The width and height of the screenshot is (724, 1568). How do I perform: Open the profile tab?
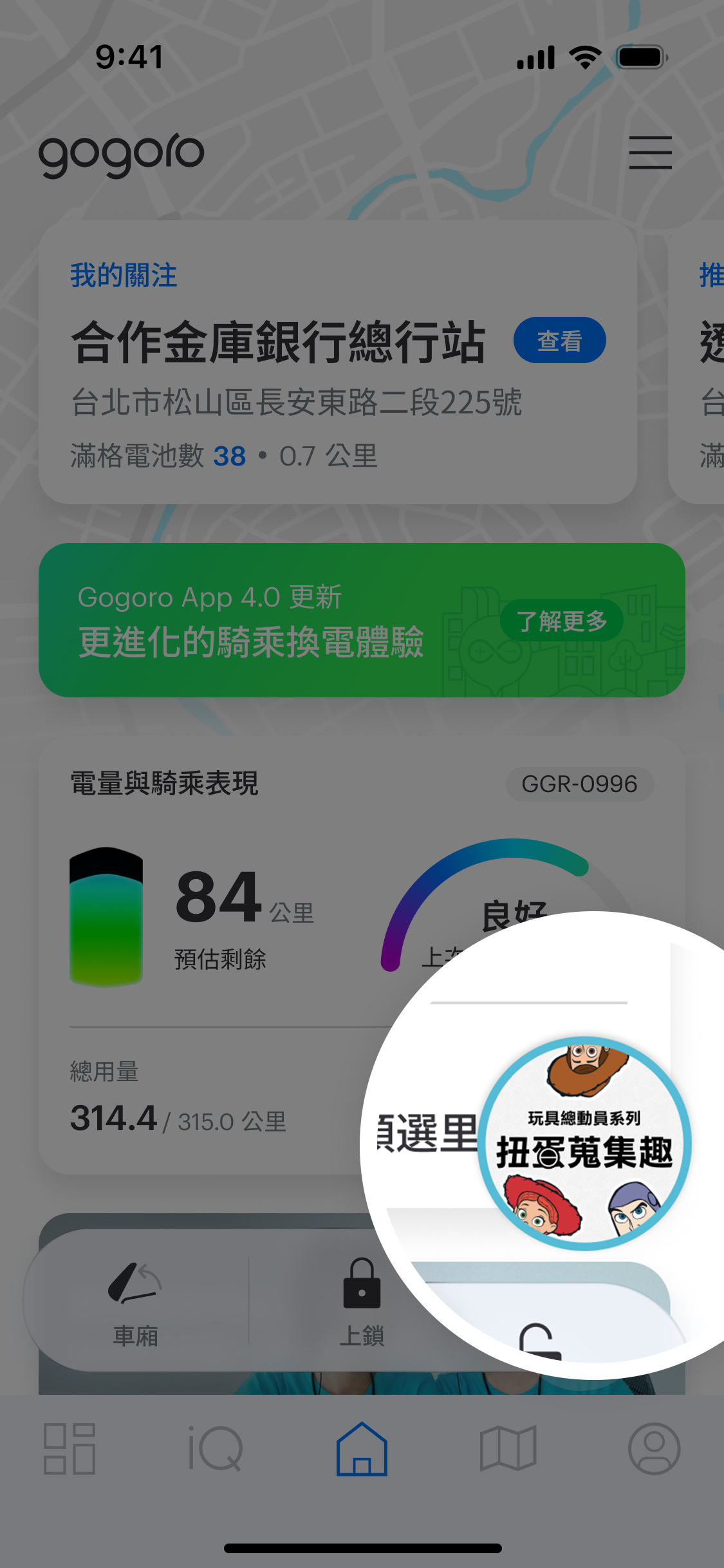click(654, 1449)
